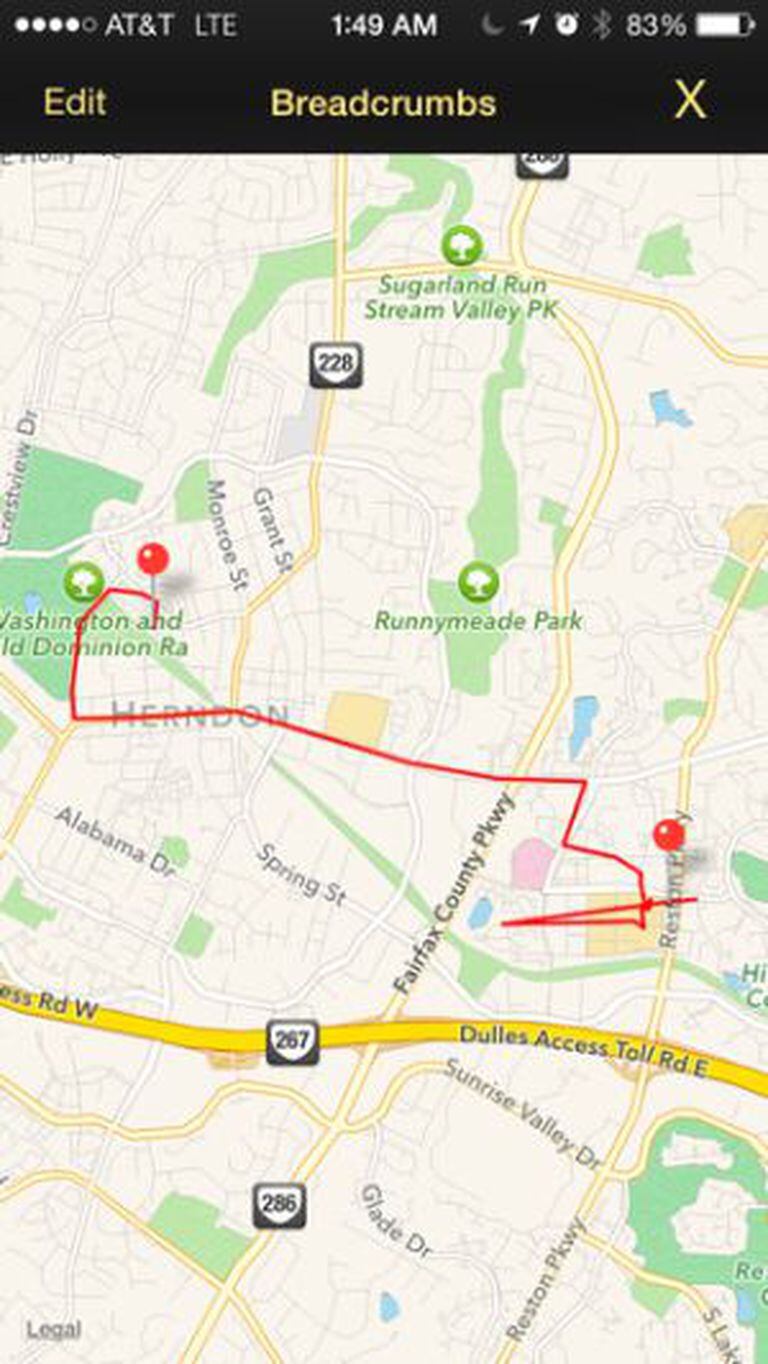Select the red pin on Reston Pkwy
Image resolution: width=768 pixels, height=1364 pixels.
point(668,836)
